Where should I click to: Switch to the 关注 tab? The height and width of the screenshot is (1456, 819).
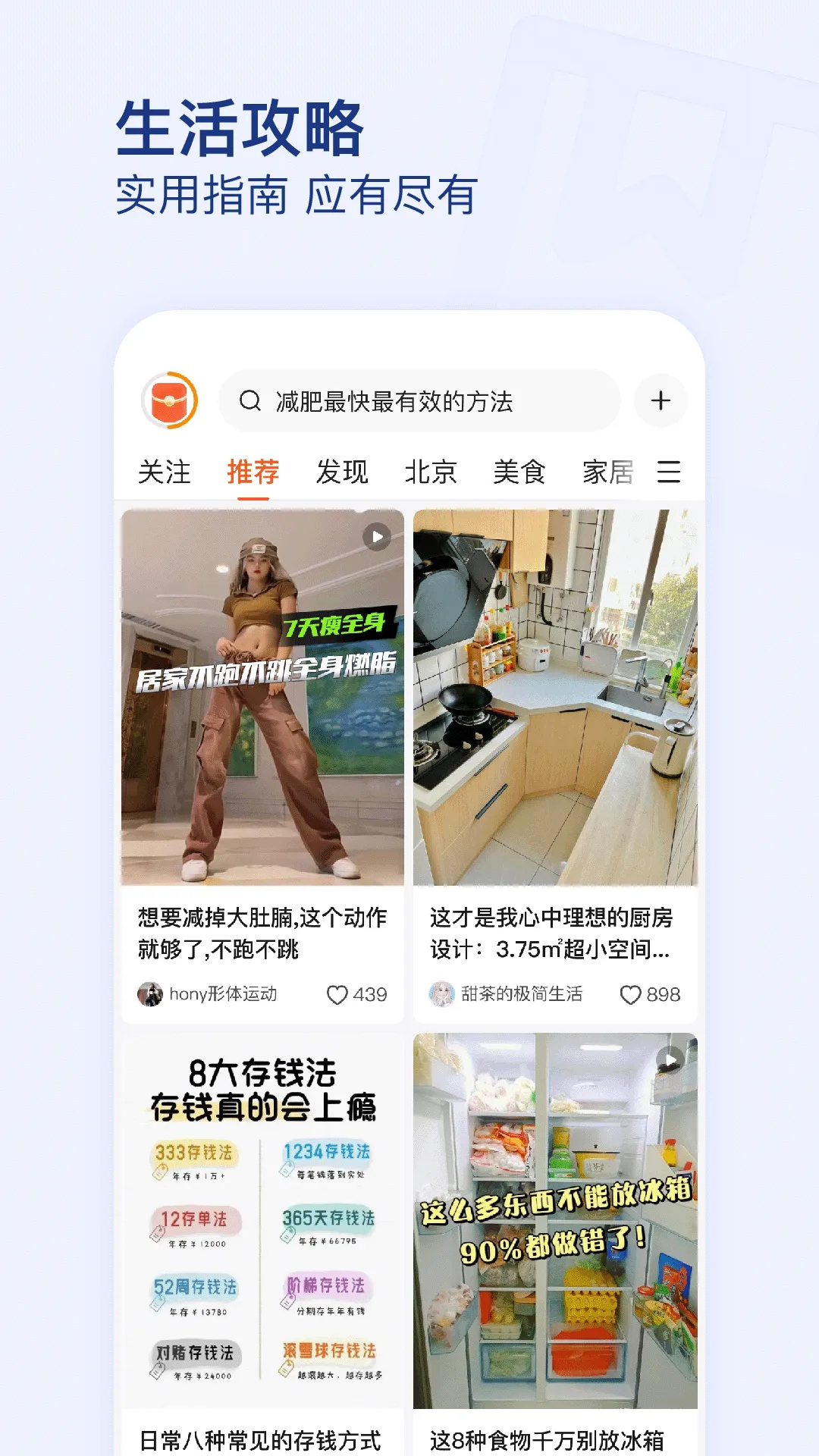click(164, 471)
